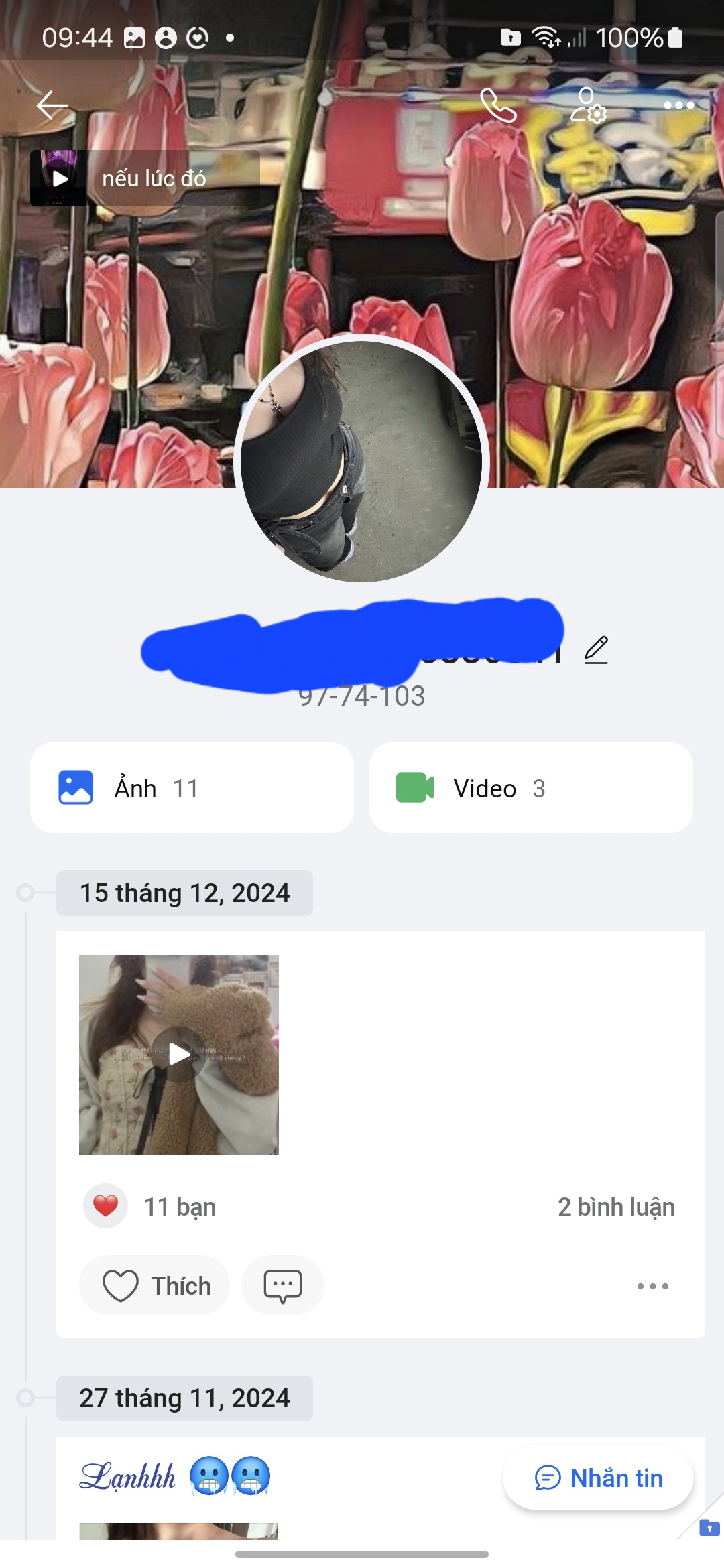The width and height of the screenshot is (724, 1568).
Task: Play the video posted on 15 tháng 12
Action: 179,1054
